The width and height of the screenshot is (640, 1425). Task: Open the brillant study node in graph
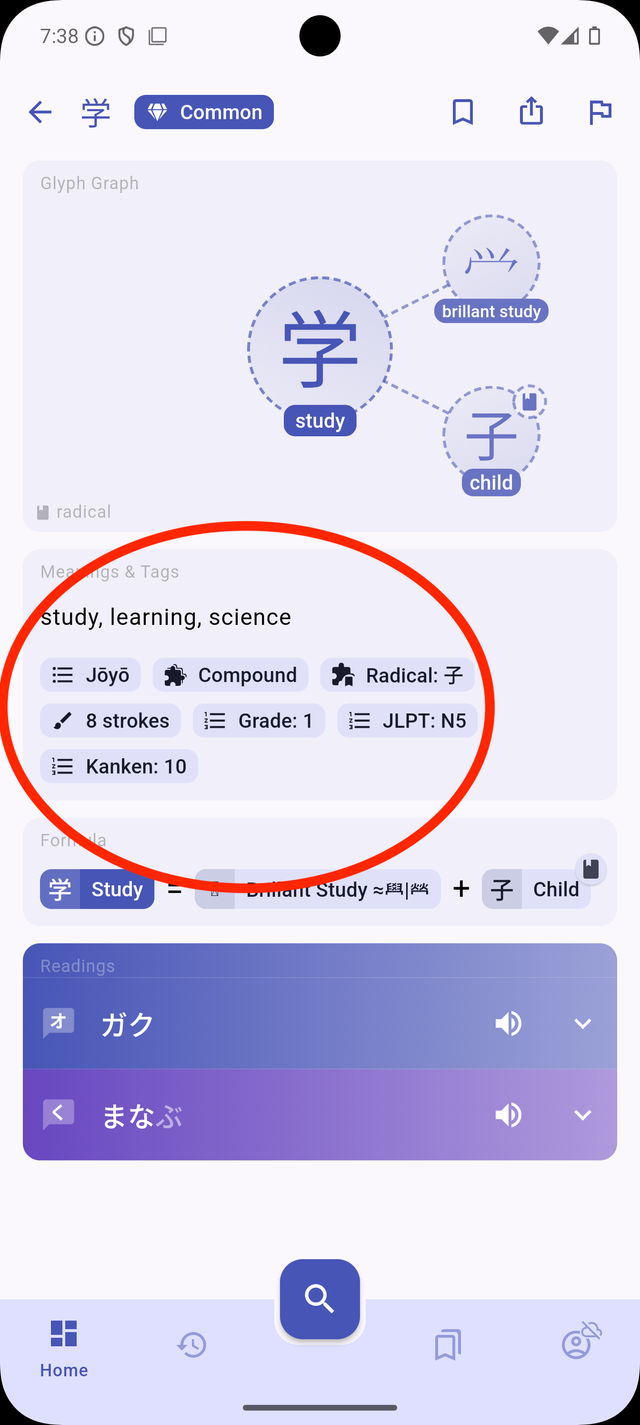(491, 265)
